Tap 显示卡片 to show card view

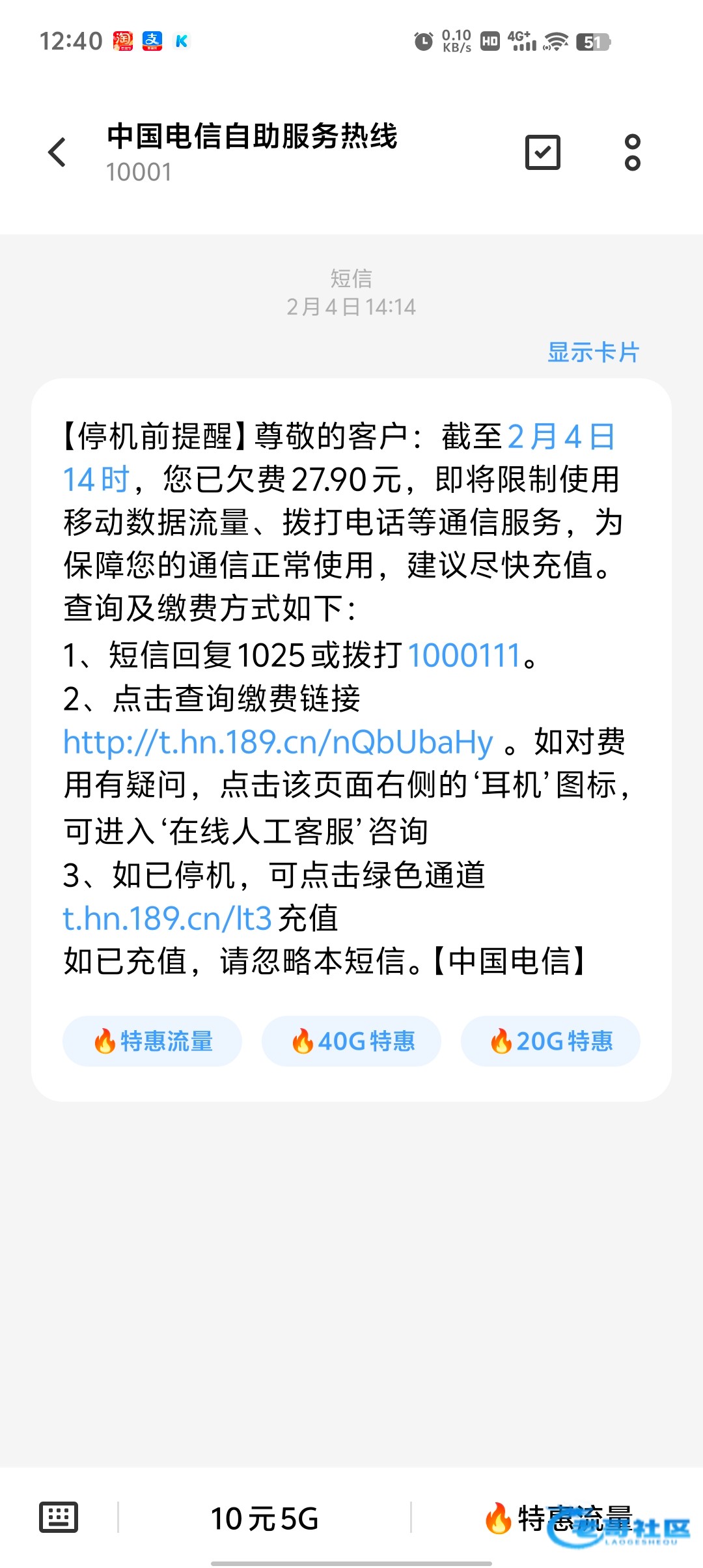593,352
